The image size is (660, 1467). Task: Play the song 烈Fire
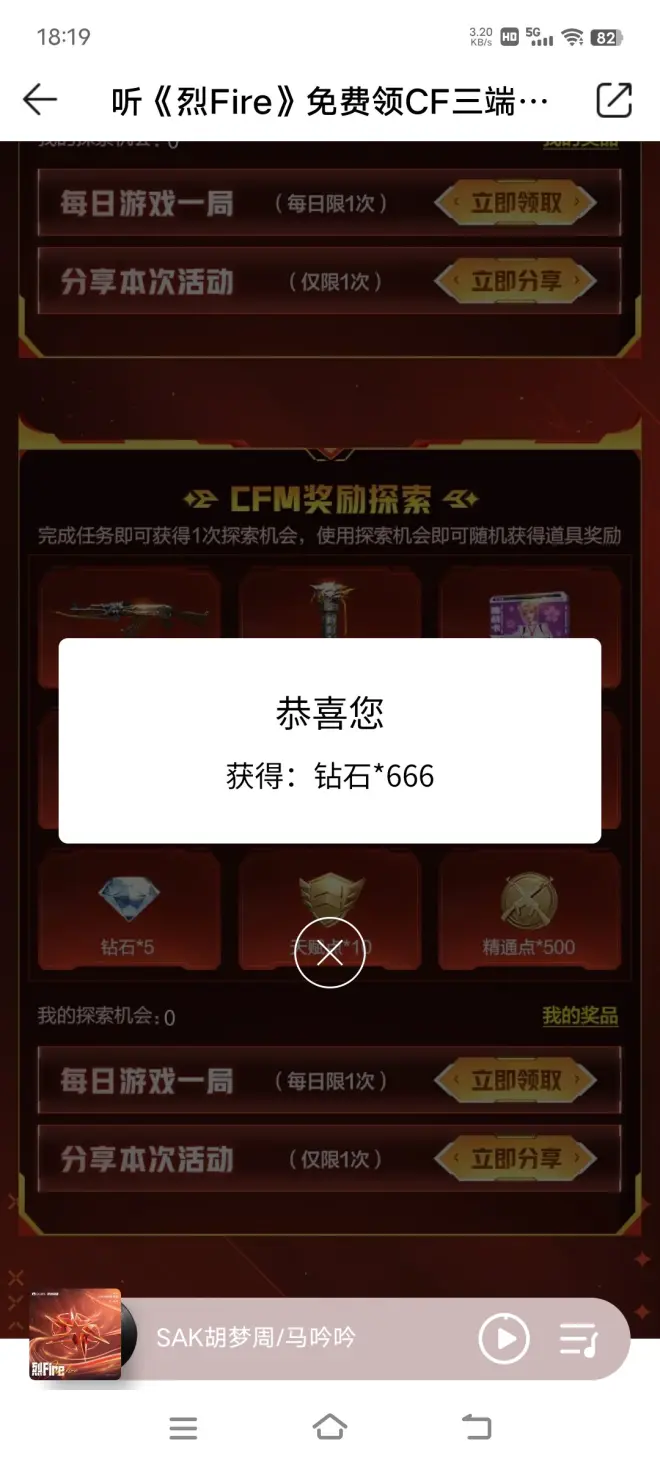click(x=503, y=1338)
